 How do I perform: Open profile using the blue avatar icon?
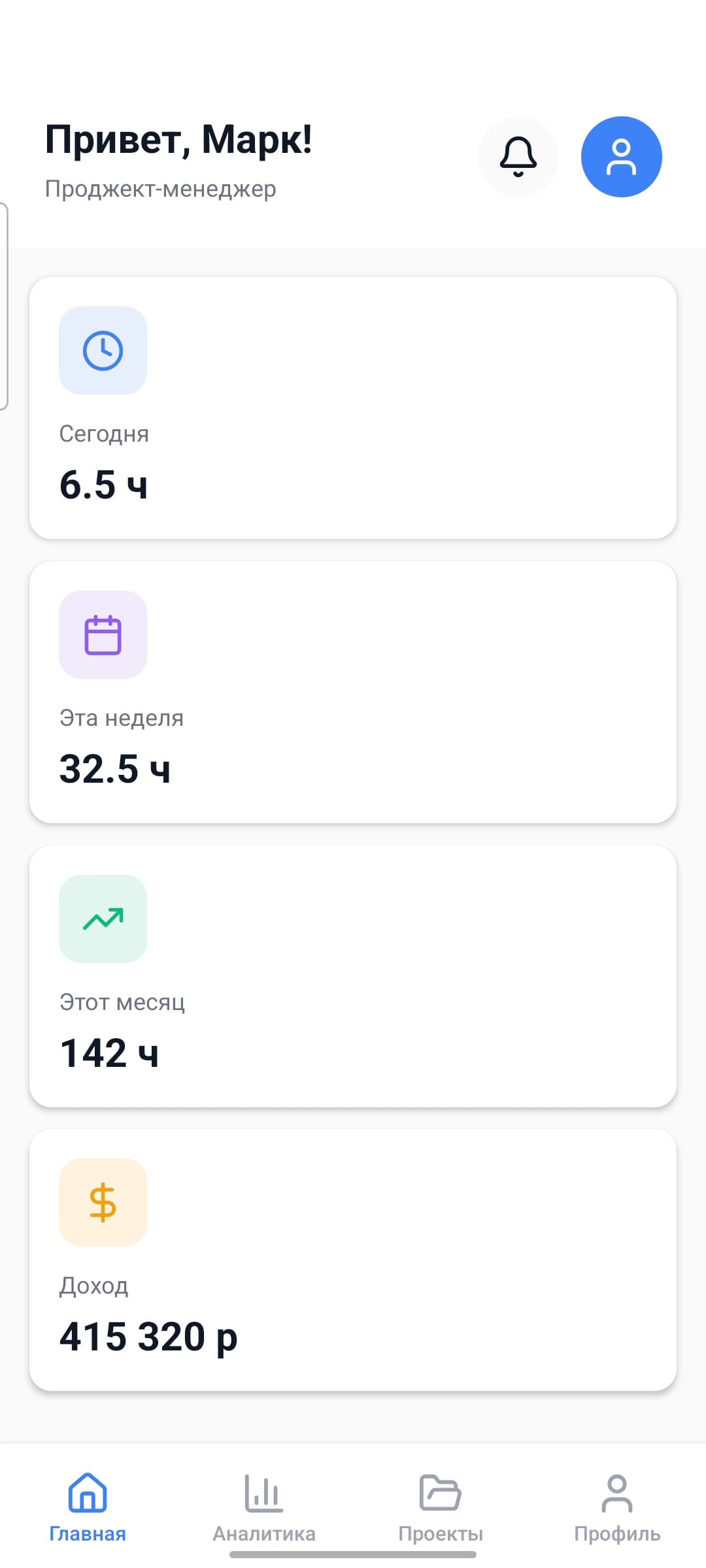[x=621, y=156]
